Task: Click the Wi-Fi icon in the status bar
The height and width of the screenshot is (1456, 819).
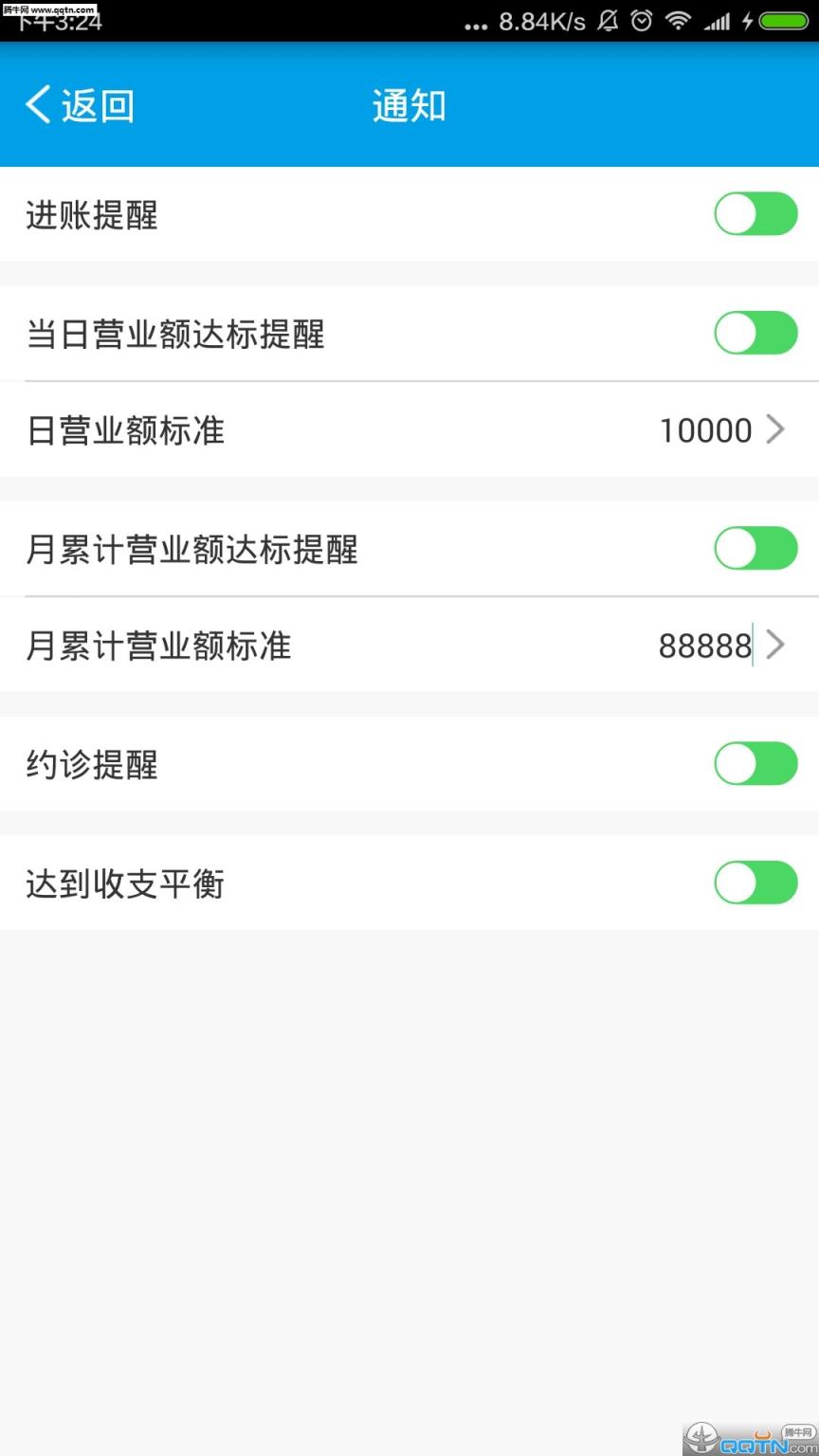Action: click(679, 21)
